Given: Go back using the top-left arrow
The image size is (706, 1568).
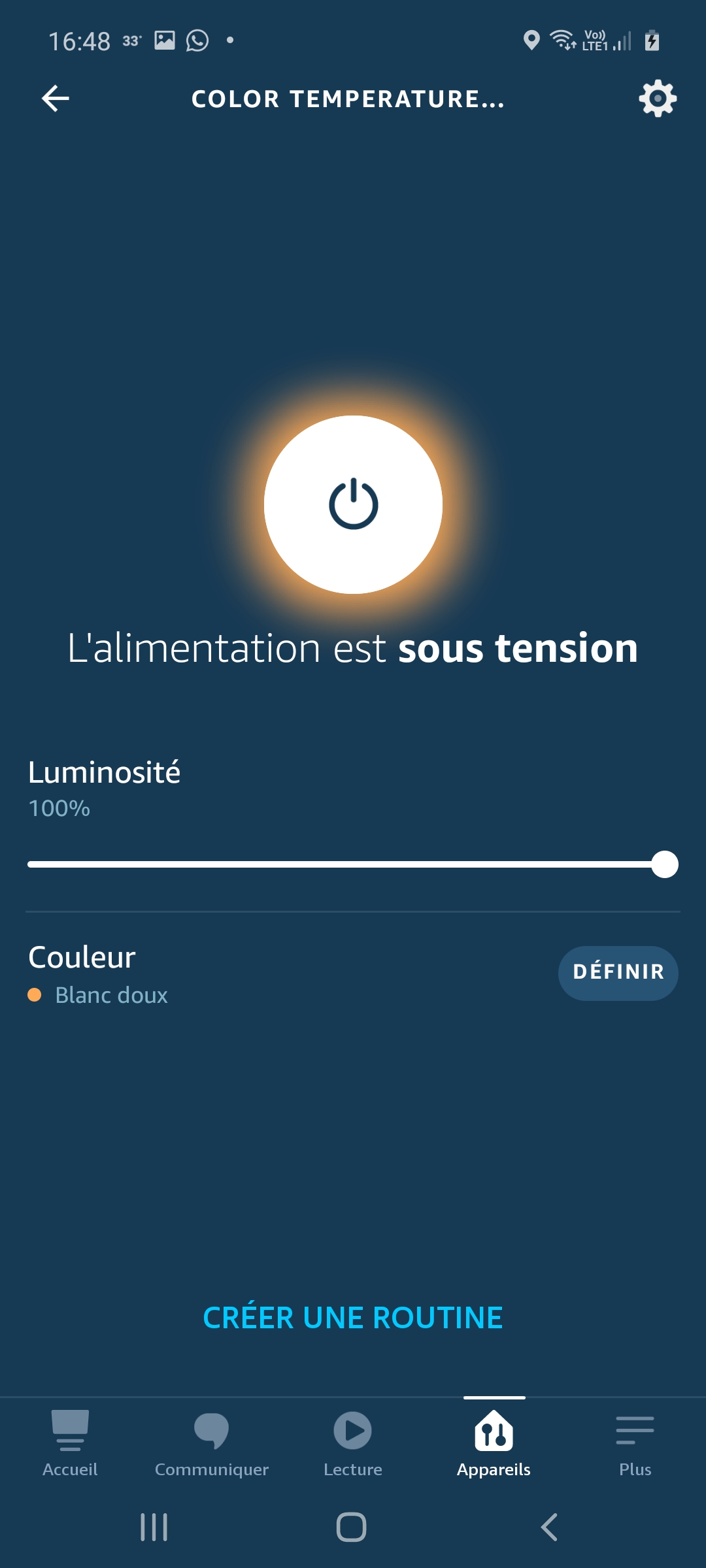Looking at the screenshot, I should [x=56, y=99].
